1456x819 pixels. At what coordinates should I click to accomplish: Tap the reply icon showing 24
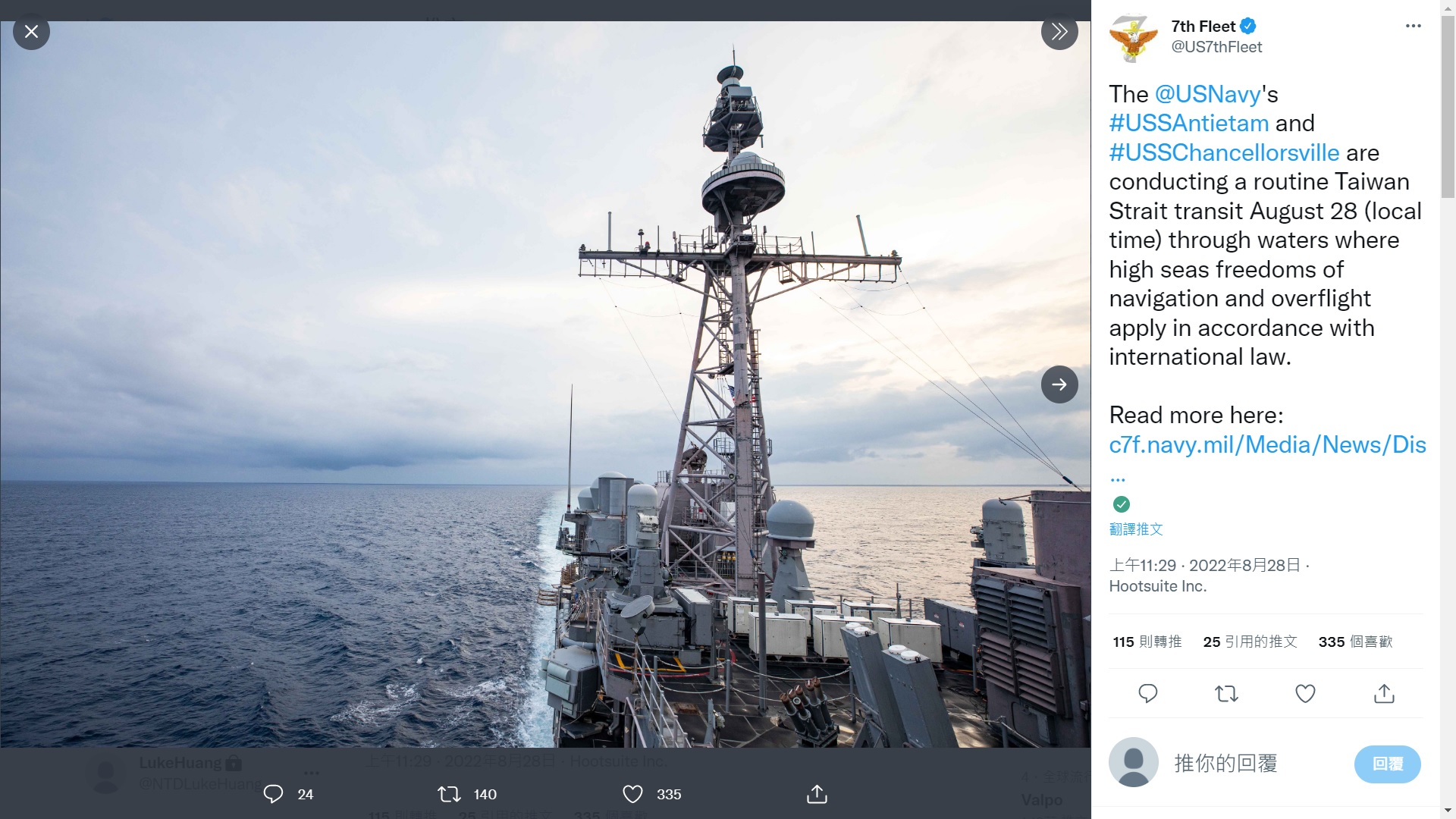(x=273, y=794)
